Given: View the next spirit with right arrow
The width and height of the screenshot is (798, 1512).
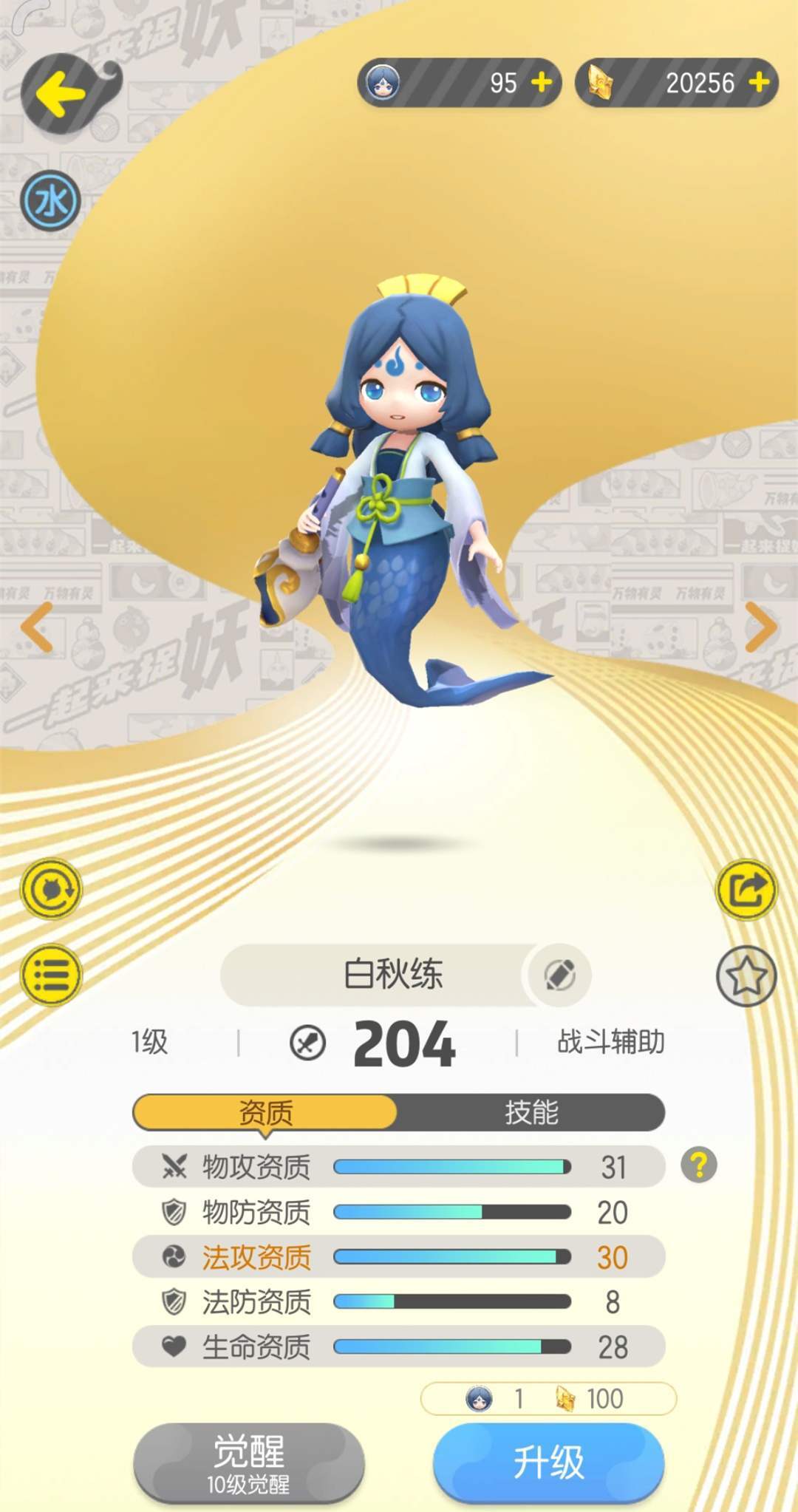Looking at the screenshot, I should click(x=761, y=627).
